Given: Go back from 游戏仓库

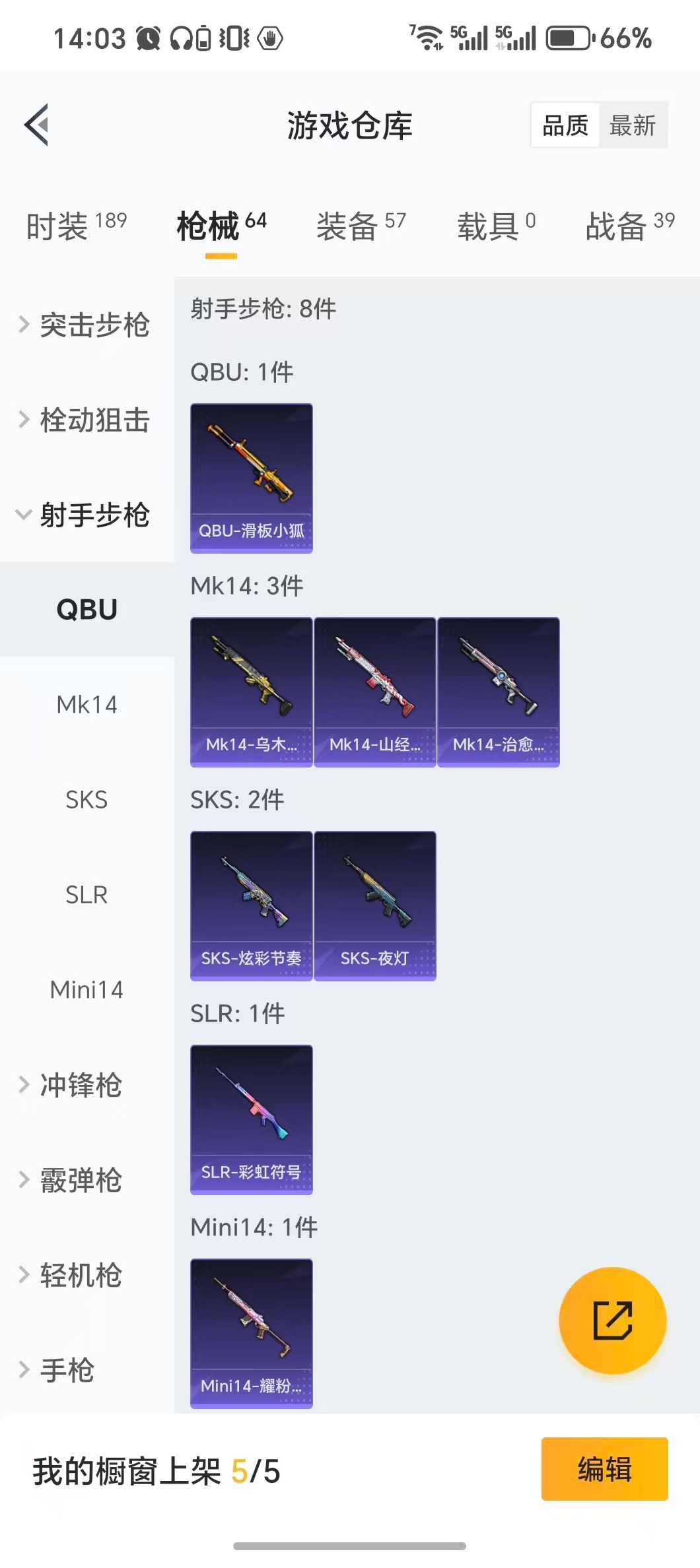Looking at the screenshot, I should 37,125.
